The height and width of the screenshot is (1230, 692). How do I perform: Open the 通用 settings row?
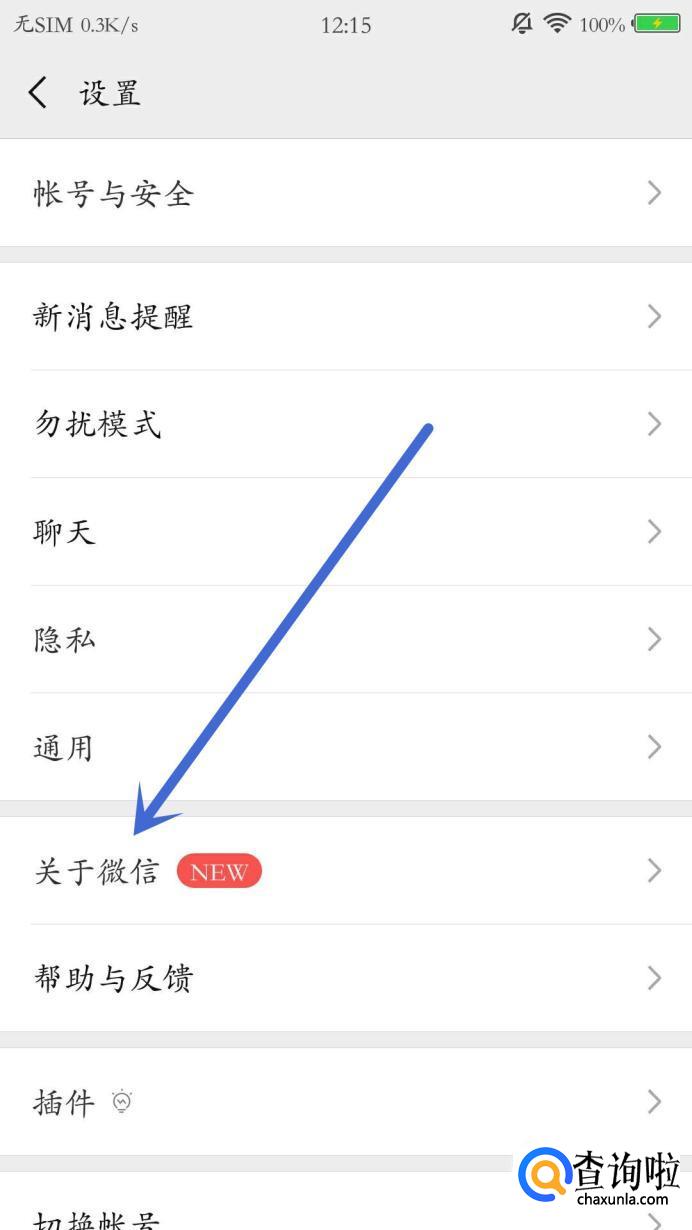346,747
